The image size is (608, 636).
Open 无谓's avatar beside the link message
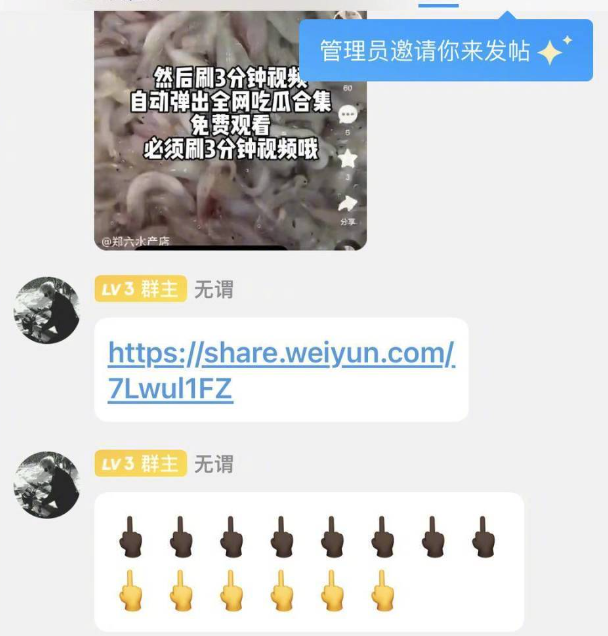(46, 311)
